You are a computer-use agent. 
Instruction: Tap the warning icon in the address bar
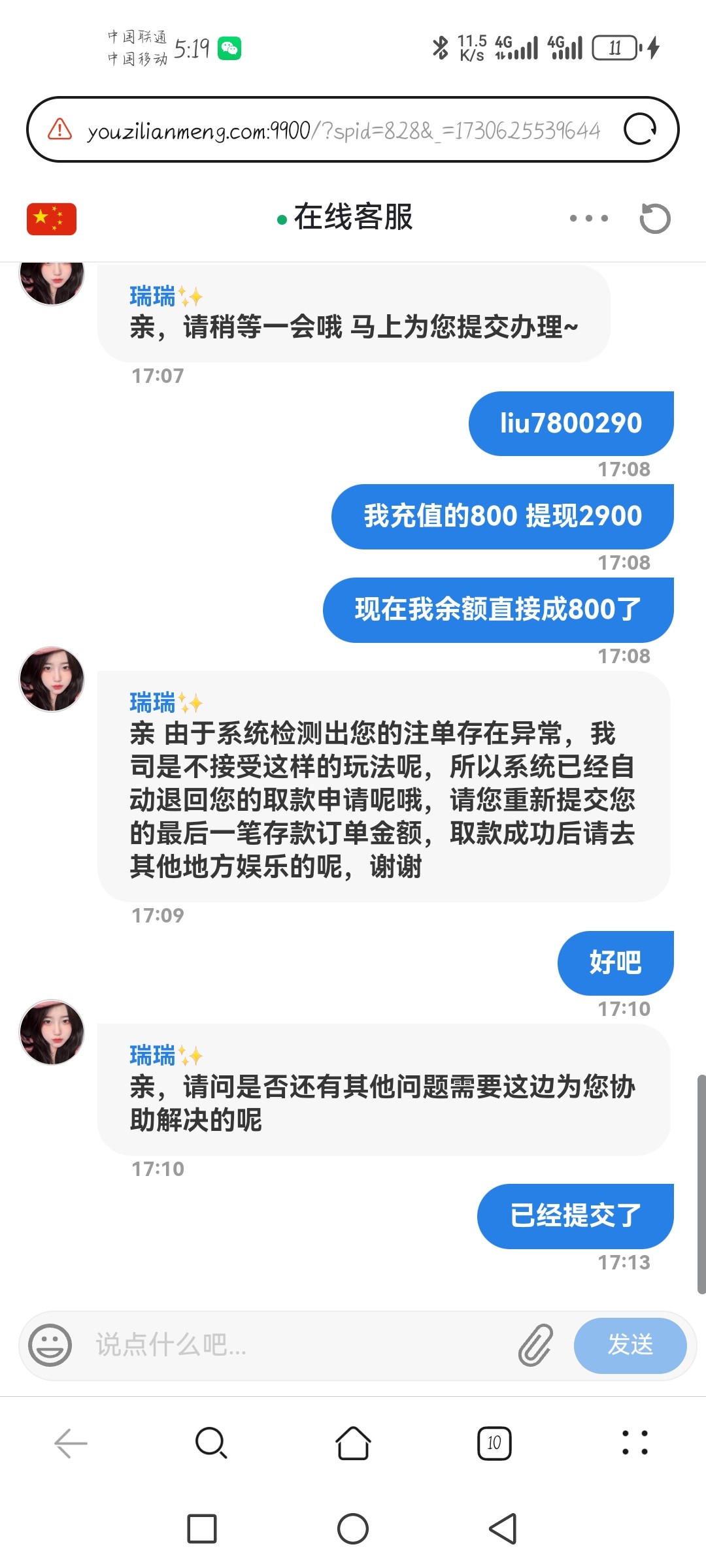59,129
